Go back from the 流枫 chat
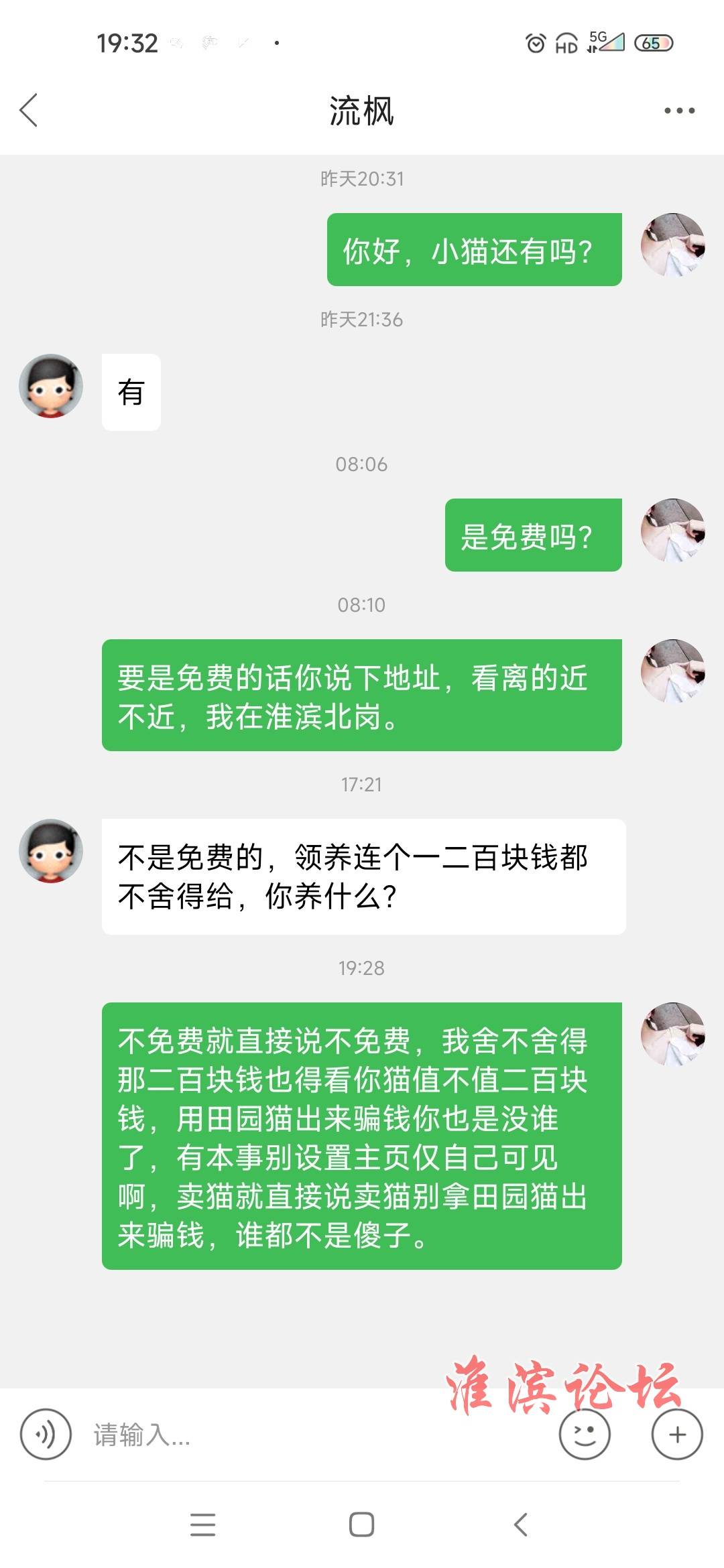Image resolution: width=724 pixels, height=1568 pixels. pos(29,111)
